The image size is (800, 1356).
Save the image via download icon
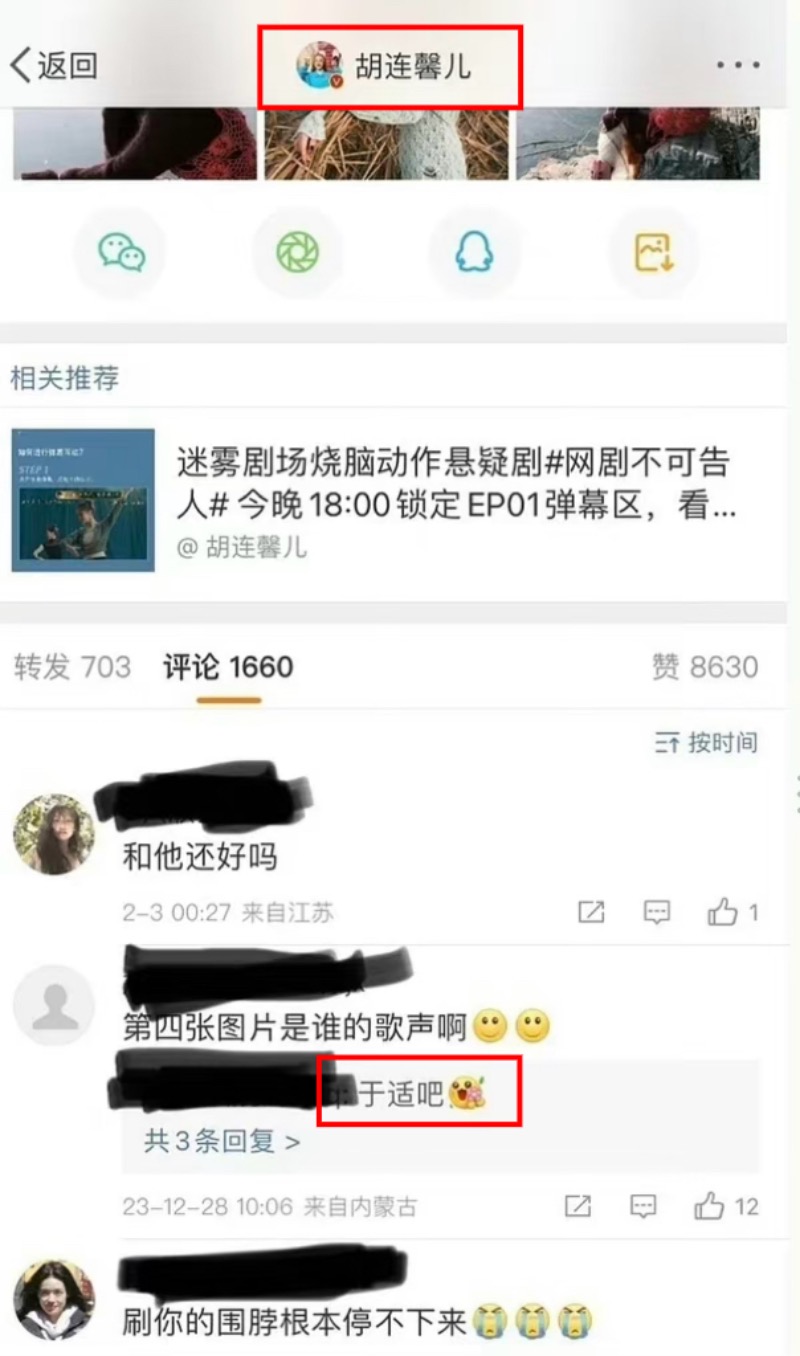pyautogui.click(x=654, y=253)
